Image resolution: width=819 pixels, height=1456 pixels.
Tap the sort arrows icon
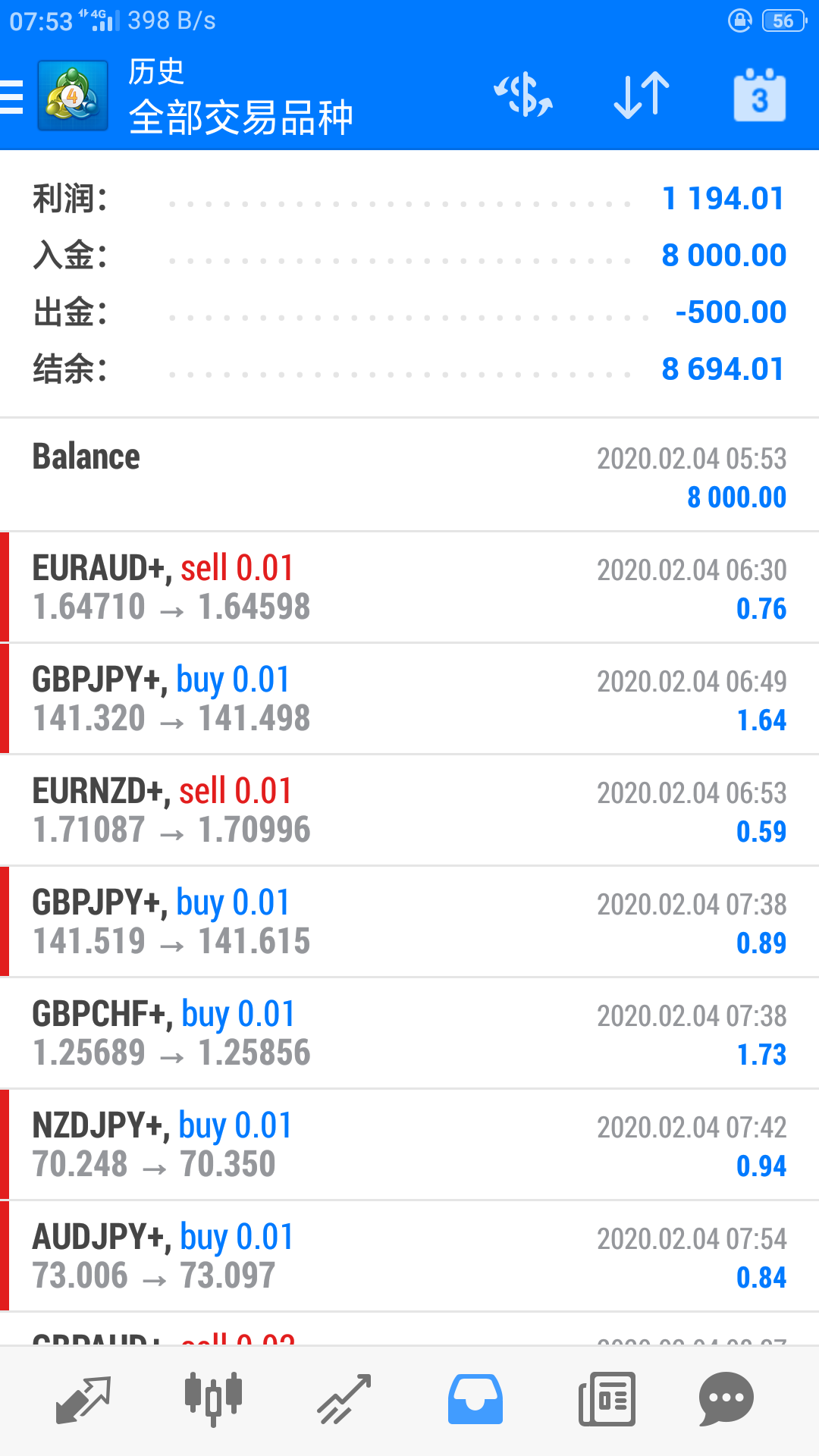tap(642, 96)
